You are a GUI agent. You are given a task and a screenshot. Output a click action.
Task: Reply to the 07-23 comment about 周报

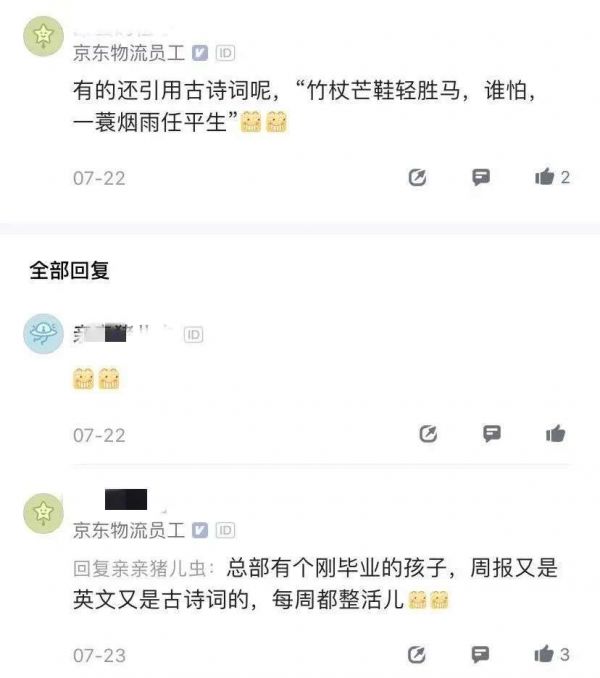coord(481,655)
